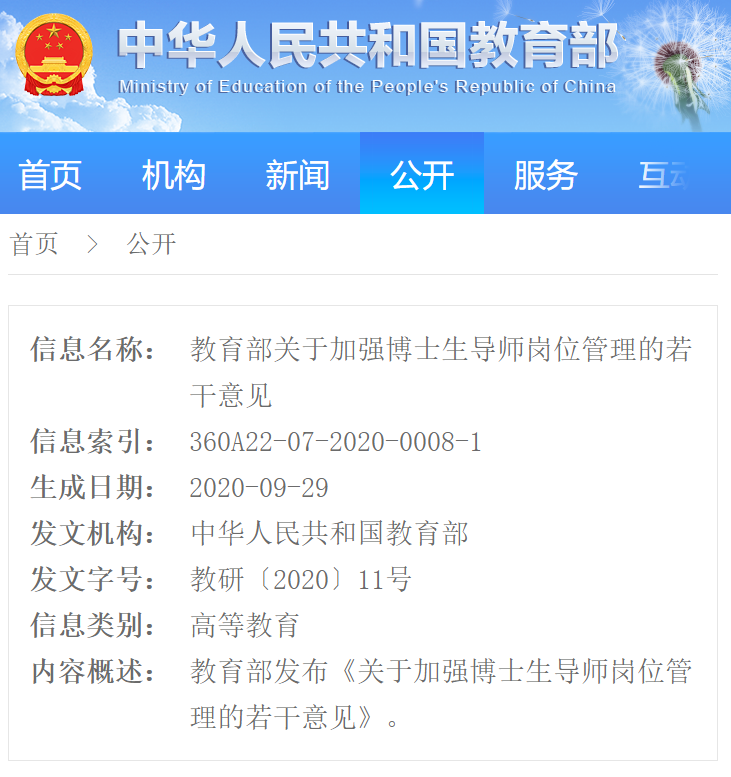731x777 pixels.
Task: Switch to the partially visible 互动 tab
Action: [665, 175]
